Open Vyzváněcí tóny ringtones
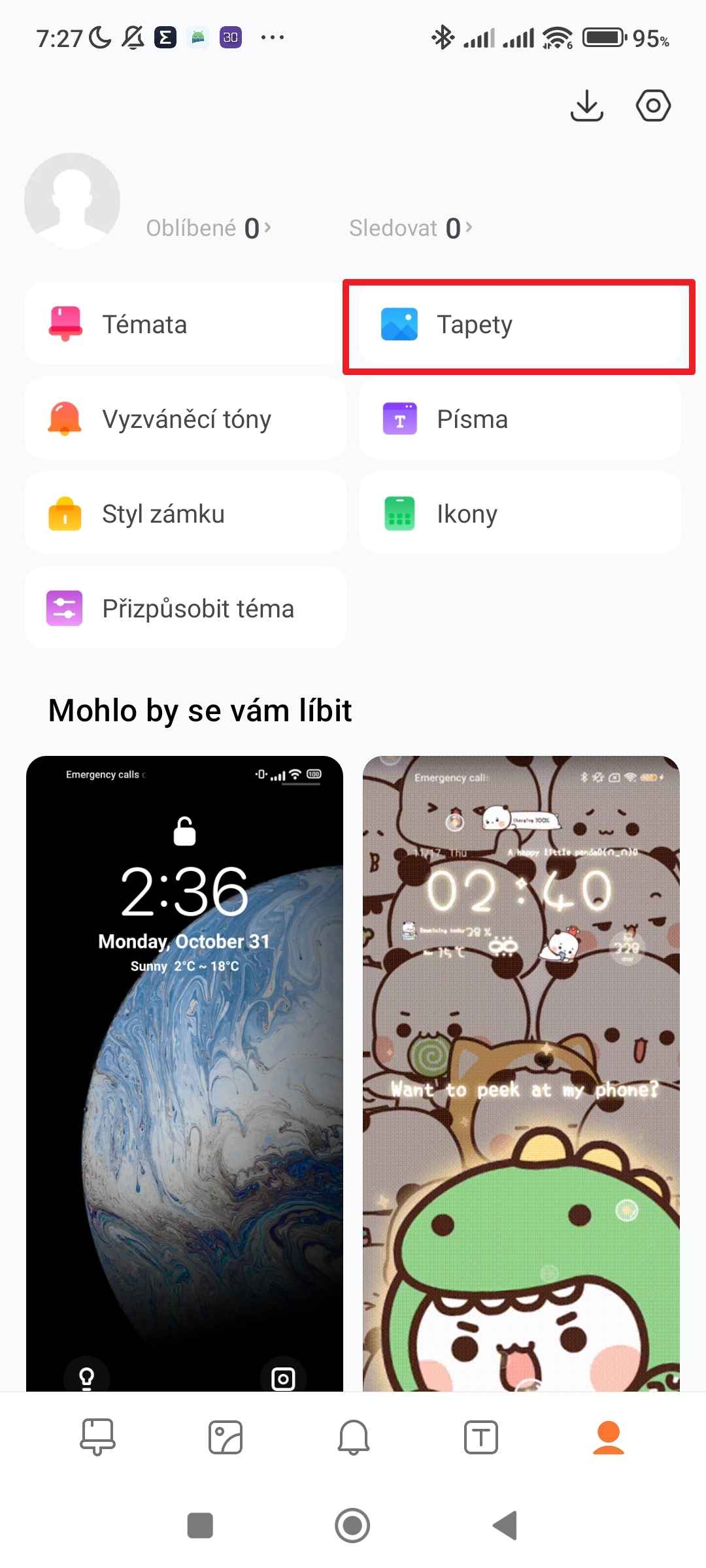 pos(185,419)
